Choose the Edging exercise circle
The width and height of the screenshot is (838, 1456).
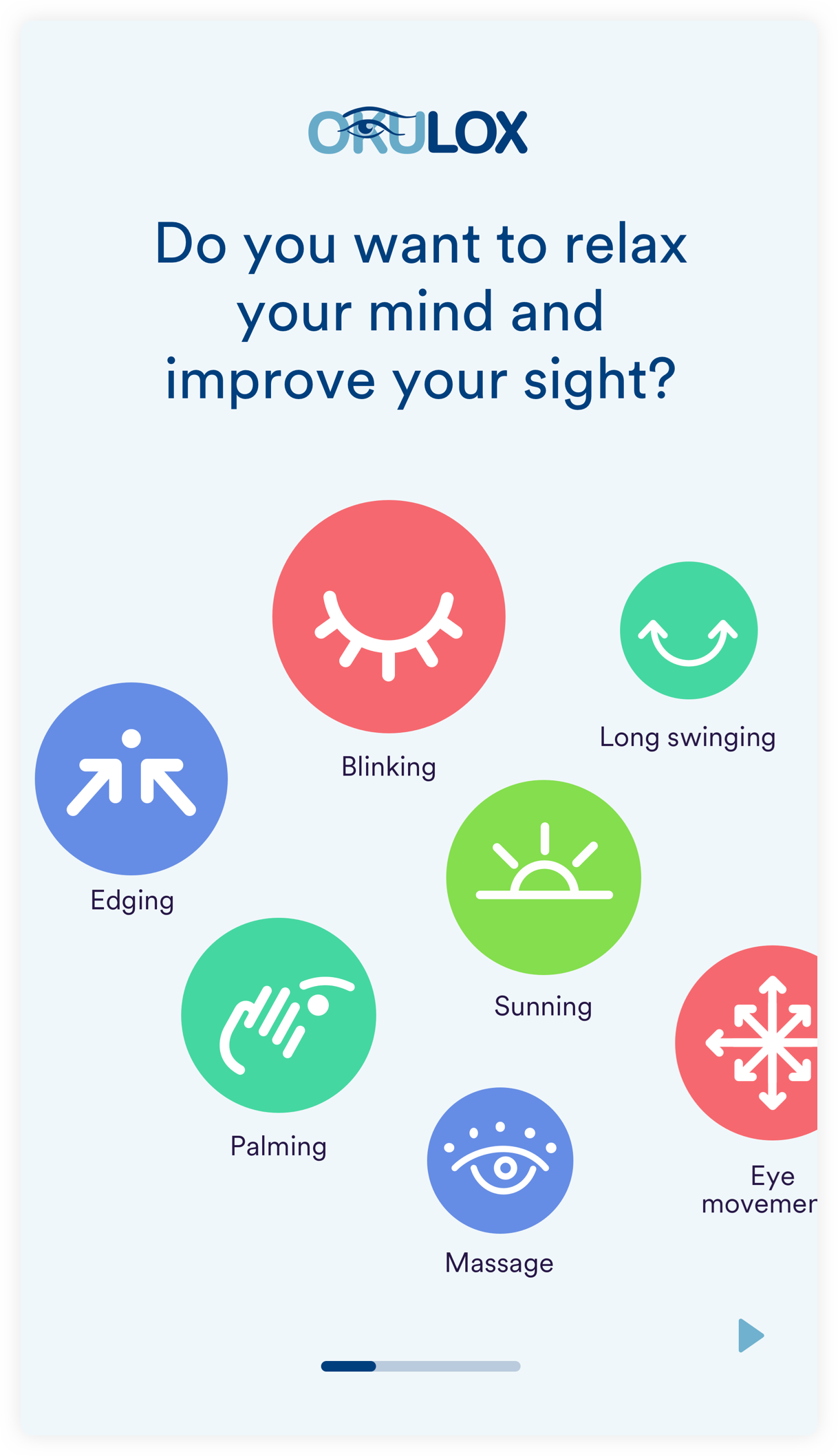(131, 778)
